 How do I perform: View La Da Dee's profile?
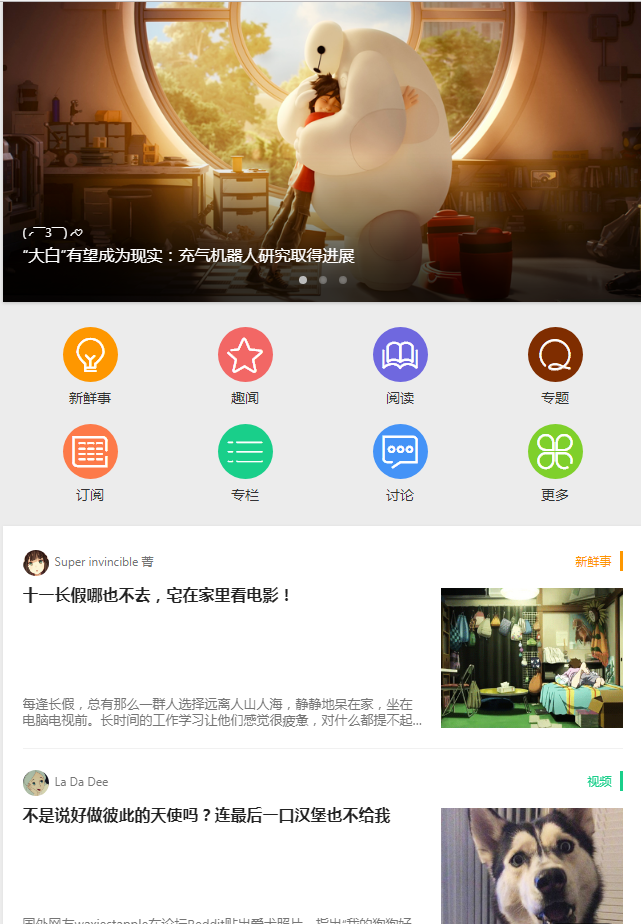[36, 782]
